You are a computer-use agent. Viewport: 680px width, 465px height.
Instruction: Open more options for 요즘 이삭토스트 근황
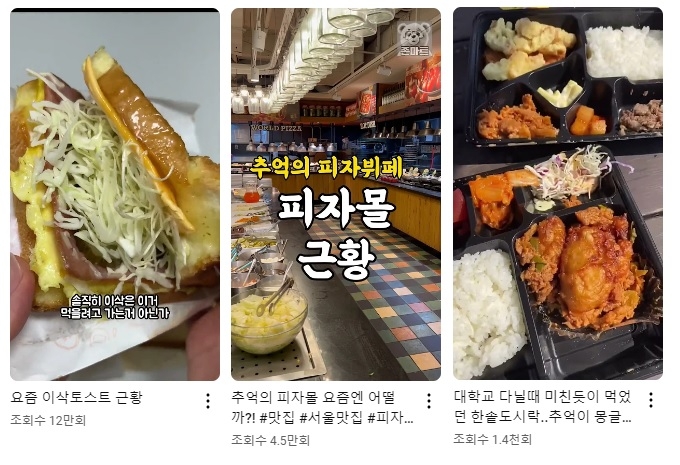click(x=207, y=400)
